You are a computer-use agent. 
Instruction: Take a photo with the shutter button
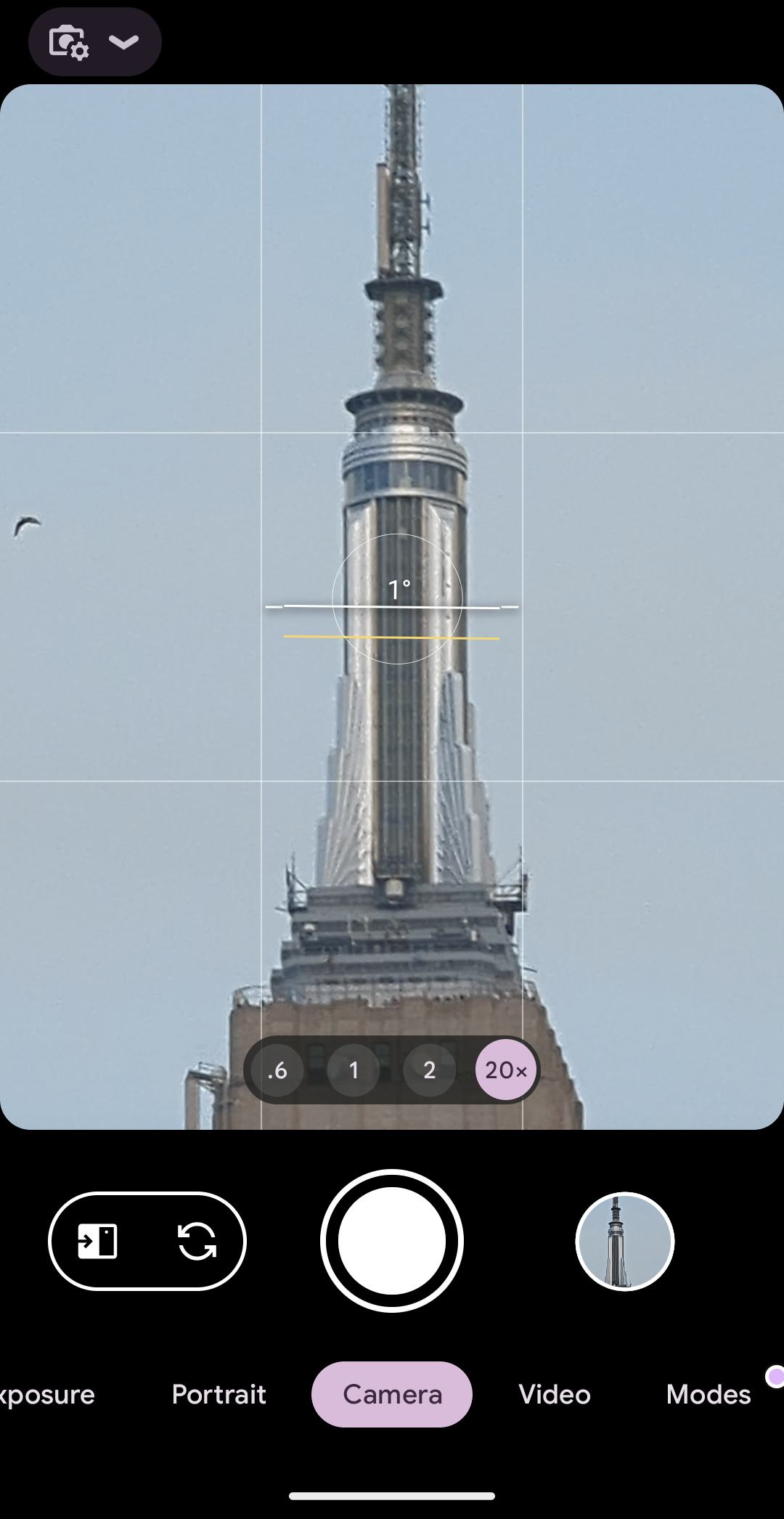click(x=392, y=1241)
